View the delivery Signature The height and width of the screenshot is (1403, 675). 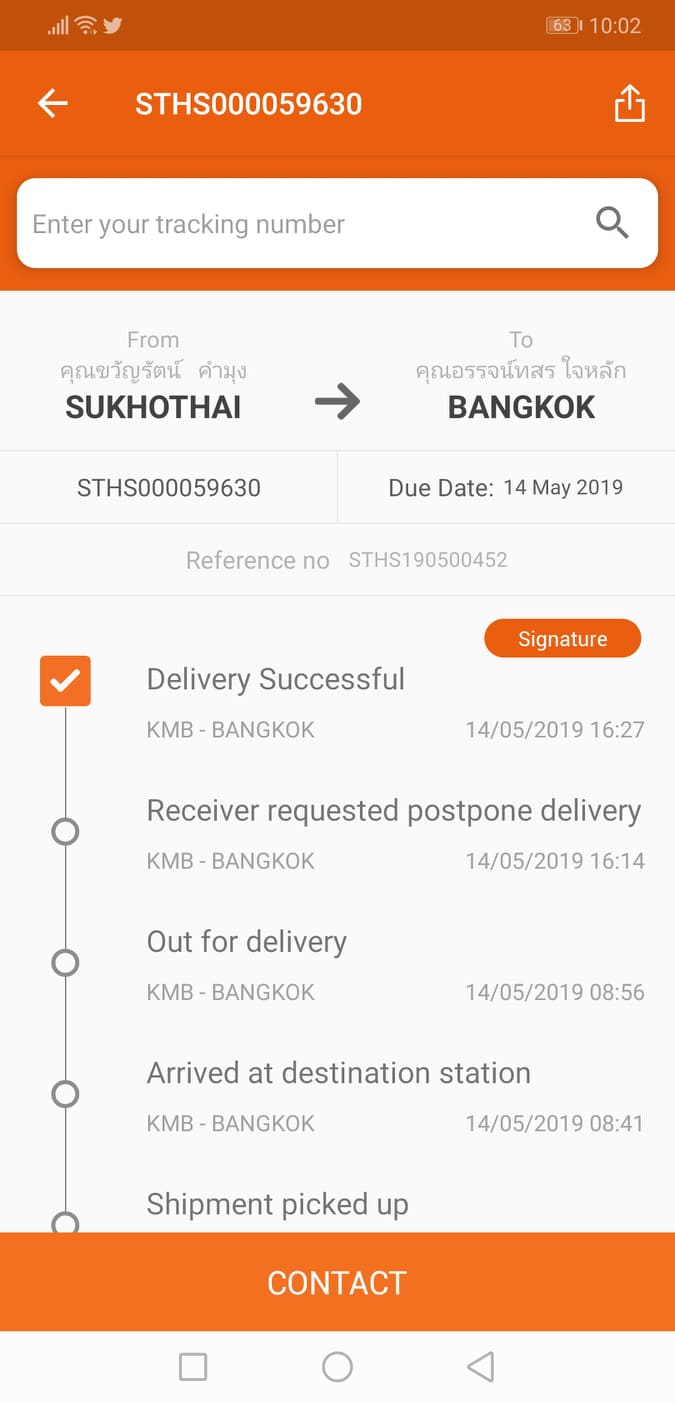click(x=562, y=639)
